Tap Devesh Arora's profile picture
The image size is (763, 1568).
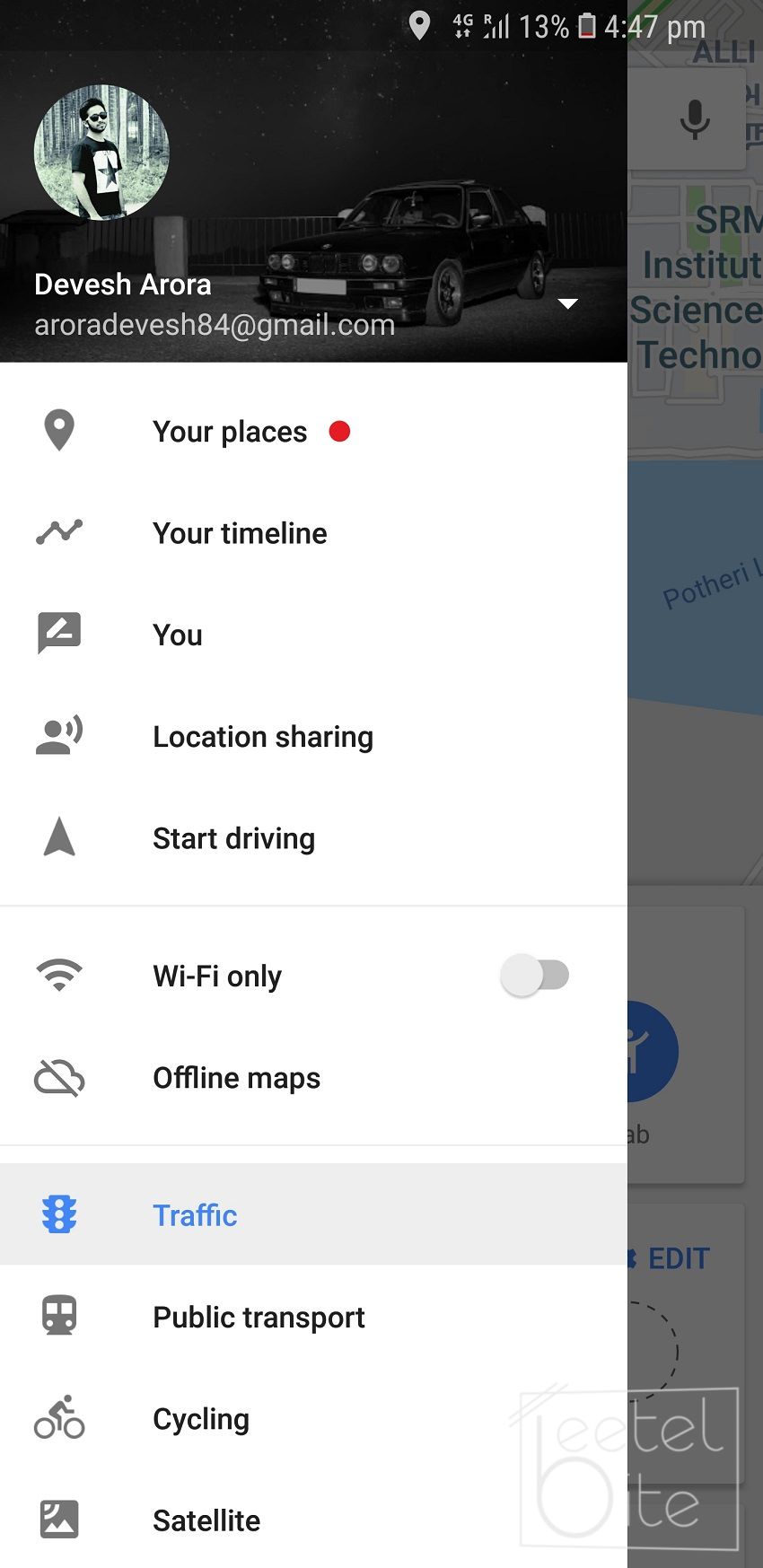101,153
